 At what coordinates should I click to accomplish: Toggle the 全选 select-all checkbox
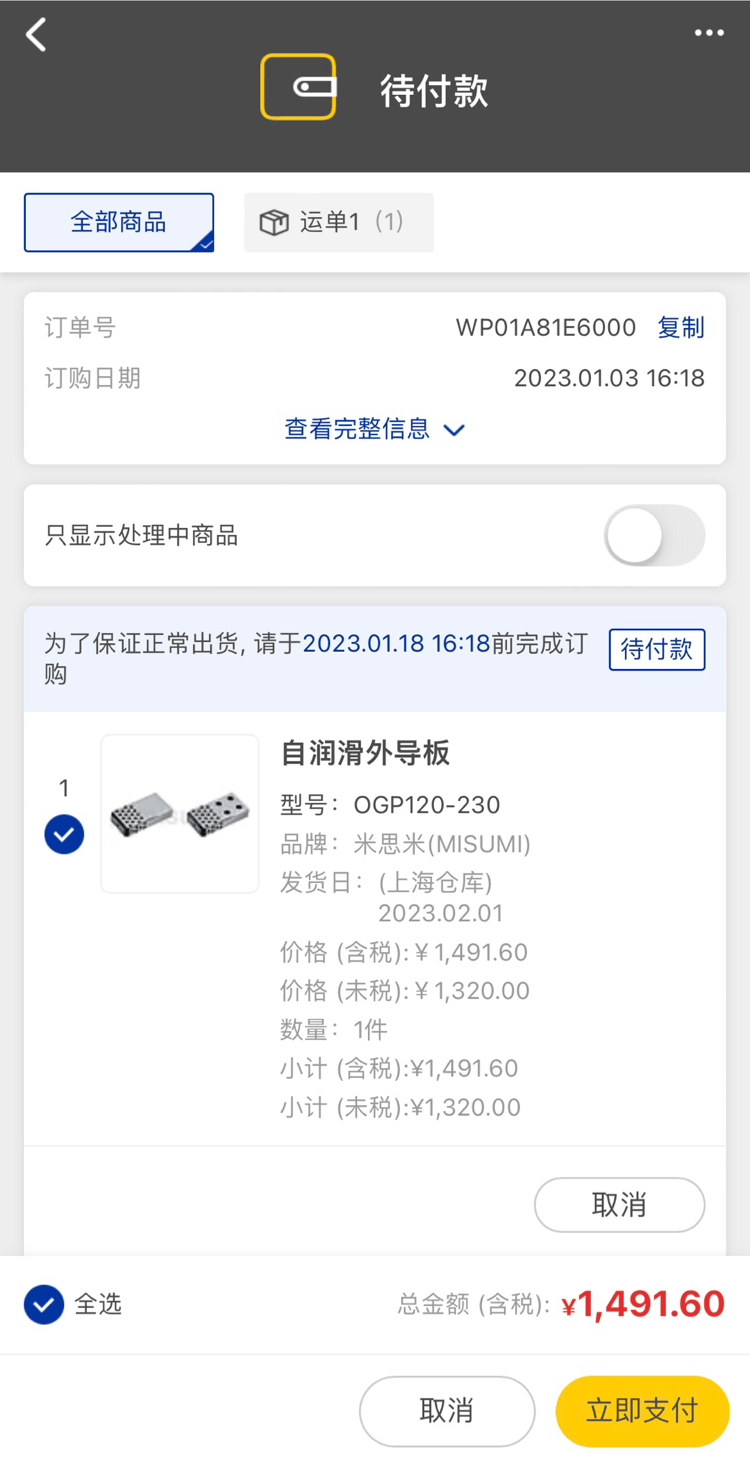coord(44,1304)
